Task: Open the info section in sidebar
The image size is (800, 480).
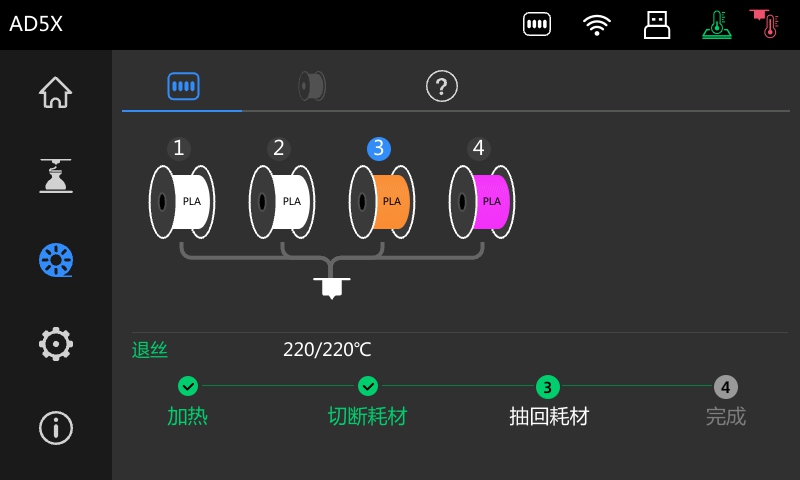Action: (x=55, y=427)
